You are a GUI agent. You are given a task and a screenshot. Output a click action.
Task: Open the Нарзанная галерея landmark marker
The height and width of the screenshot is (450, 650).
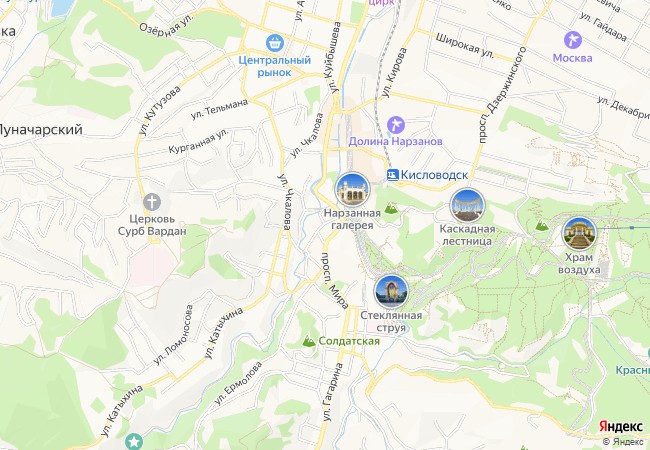[x=351, y=188]
